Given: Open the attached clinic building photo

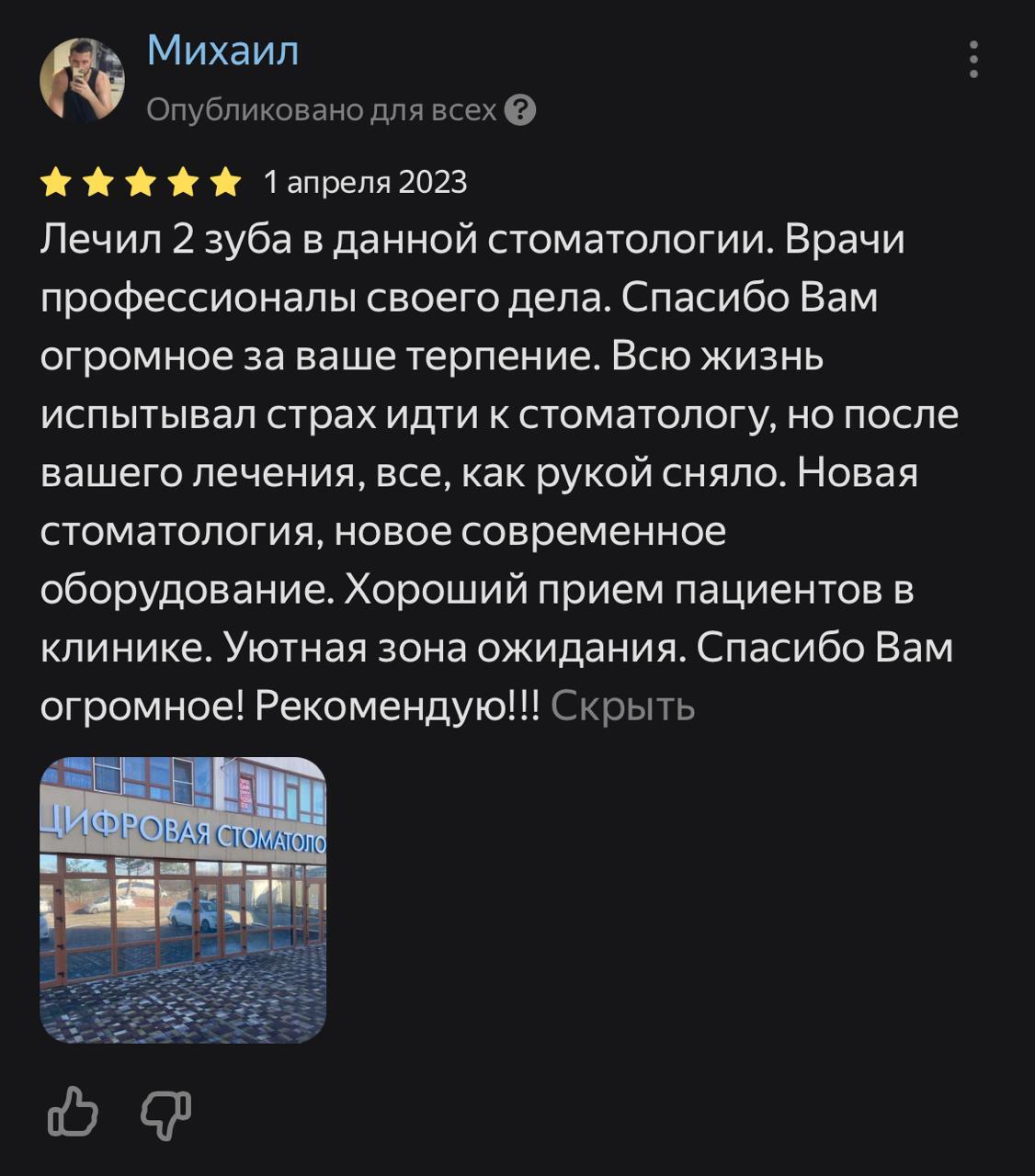Looking at the screenshot, I should click(x=183, y=899).
